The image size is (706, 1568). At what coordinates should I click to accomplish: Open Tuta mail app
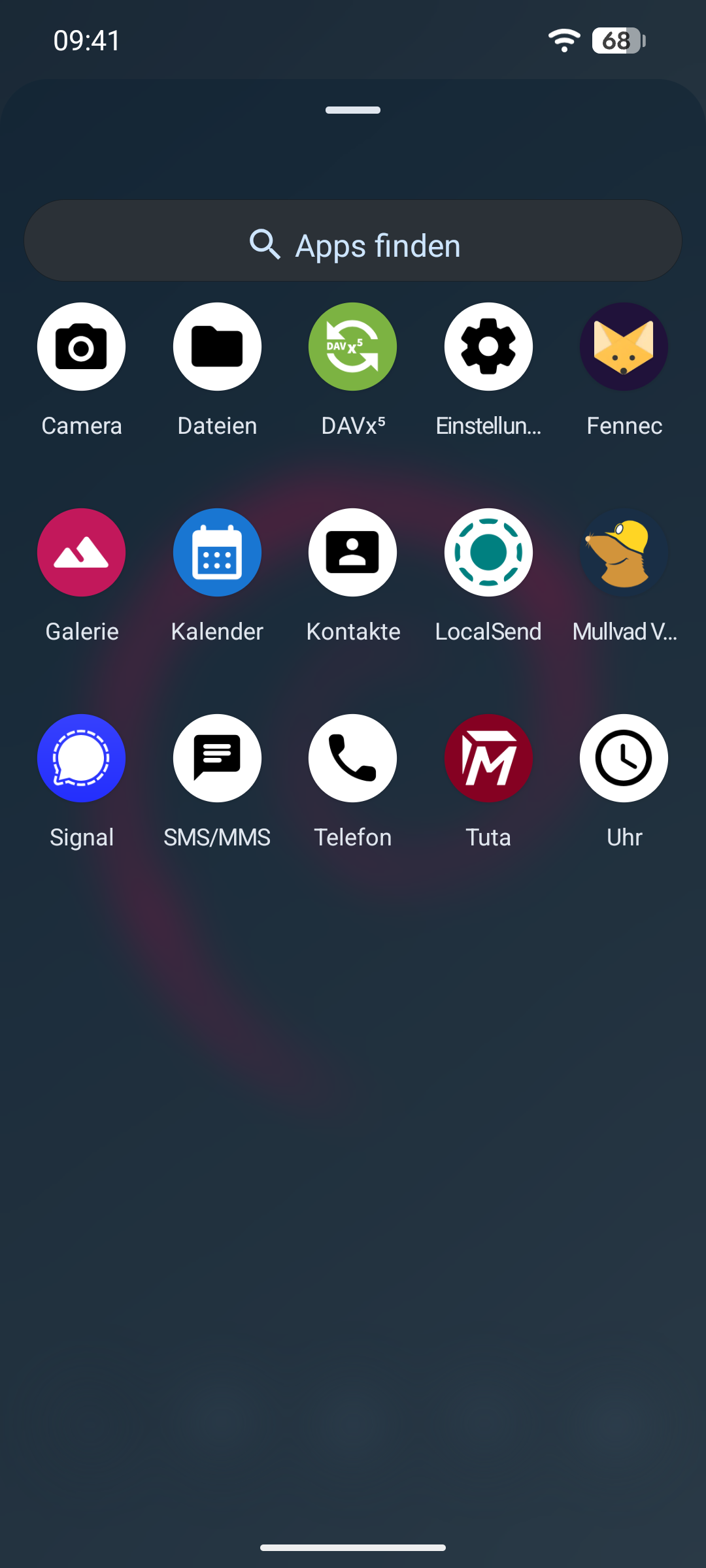click(488, 759)
